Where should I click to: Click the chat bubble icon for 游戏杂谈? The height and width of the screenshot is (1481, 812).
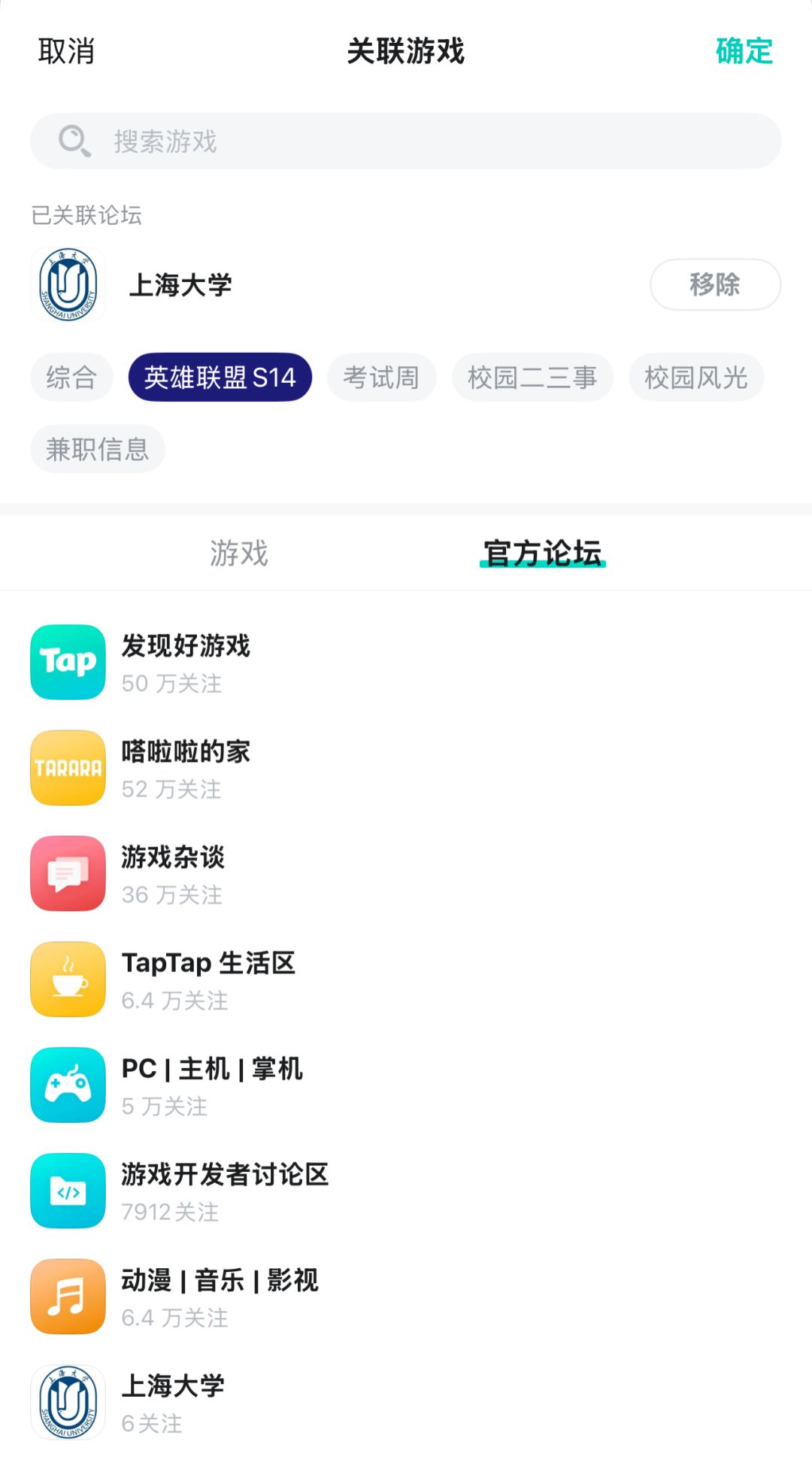67,873
